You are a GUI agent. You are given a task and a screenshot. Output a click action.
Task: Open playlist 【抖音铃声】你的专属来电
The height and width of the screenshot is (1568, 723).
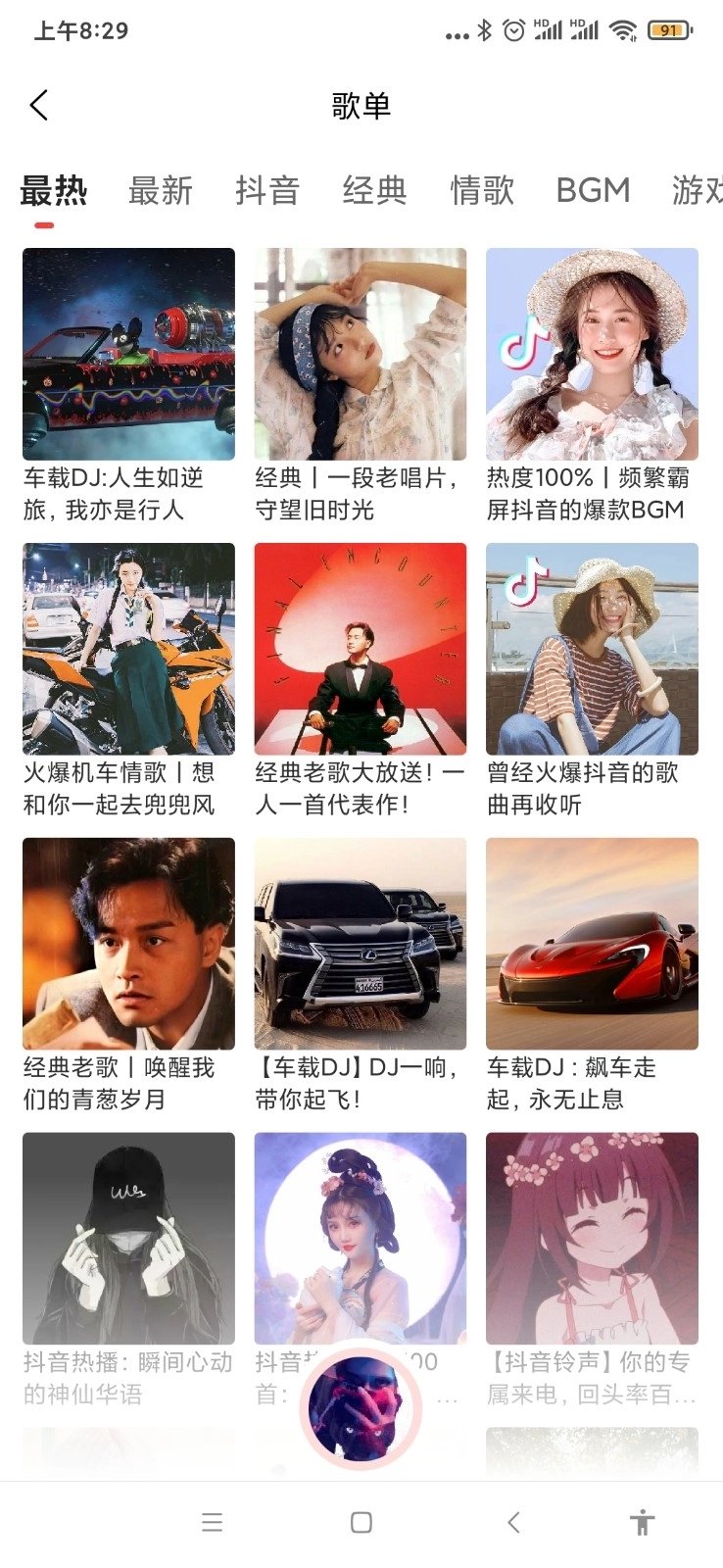point(592,1239)
